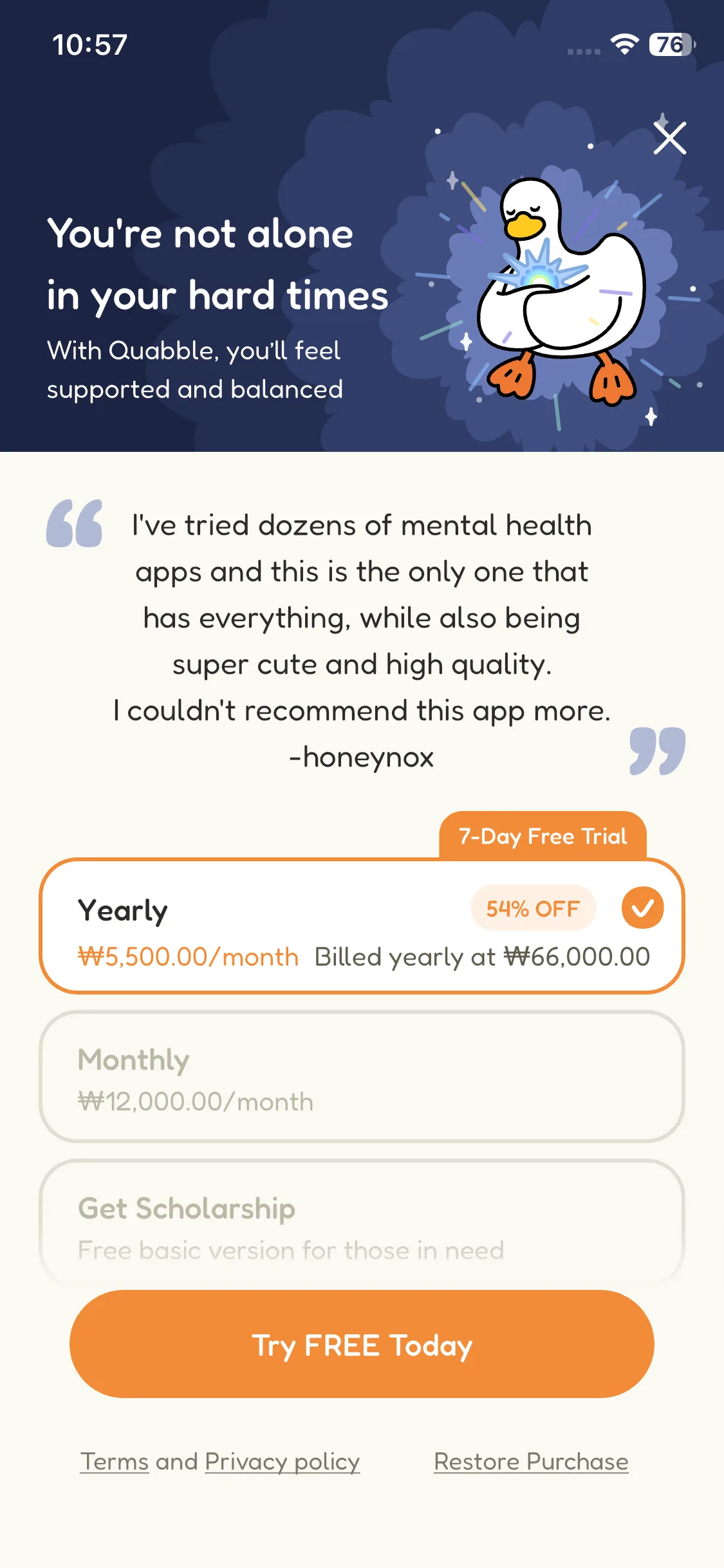
Task: Select the Yearly plan option
Action: [360, 926]
